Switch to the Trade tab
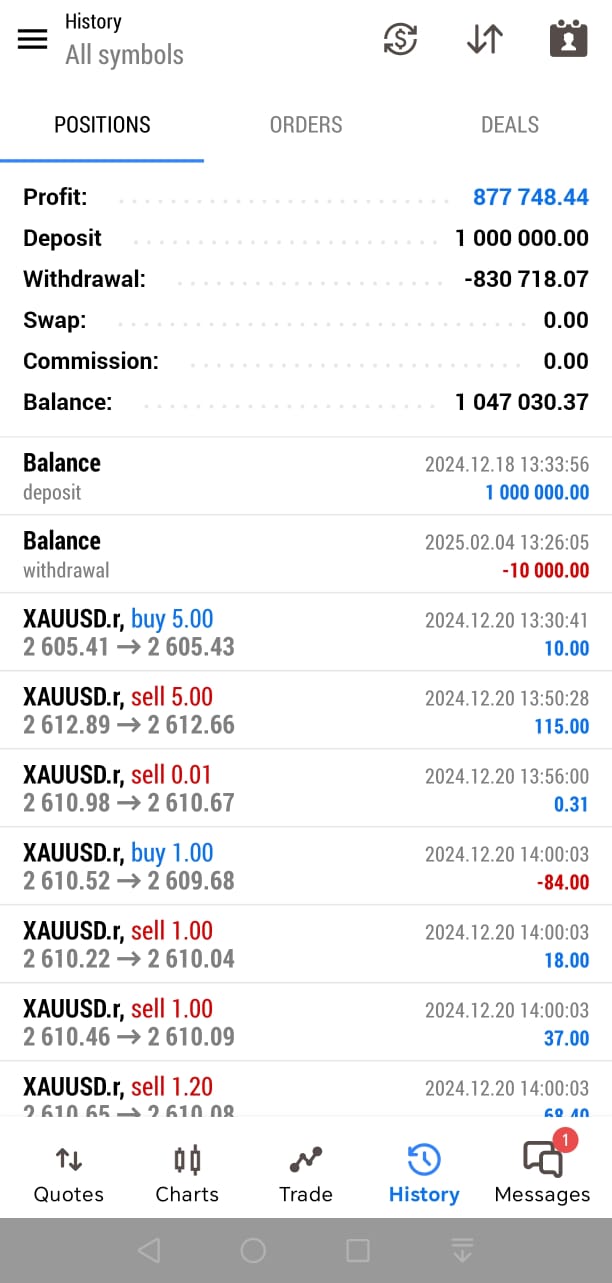 pyautogui.click(x=306, y=1172)
